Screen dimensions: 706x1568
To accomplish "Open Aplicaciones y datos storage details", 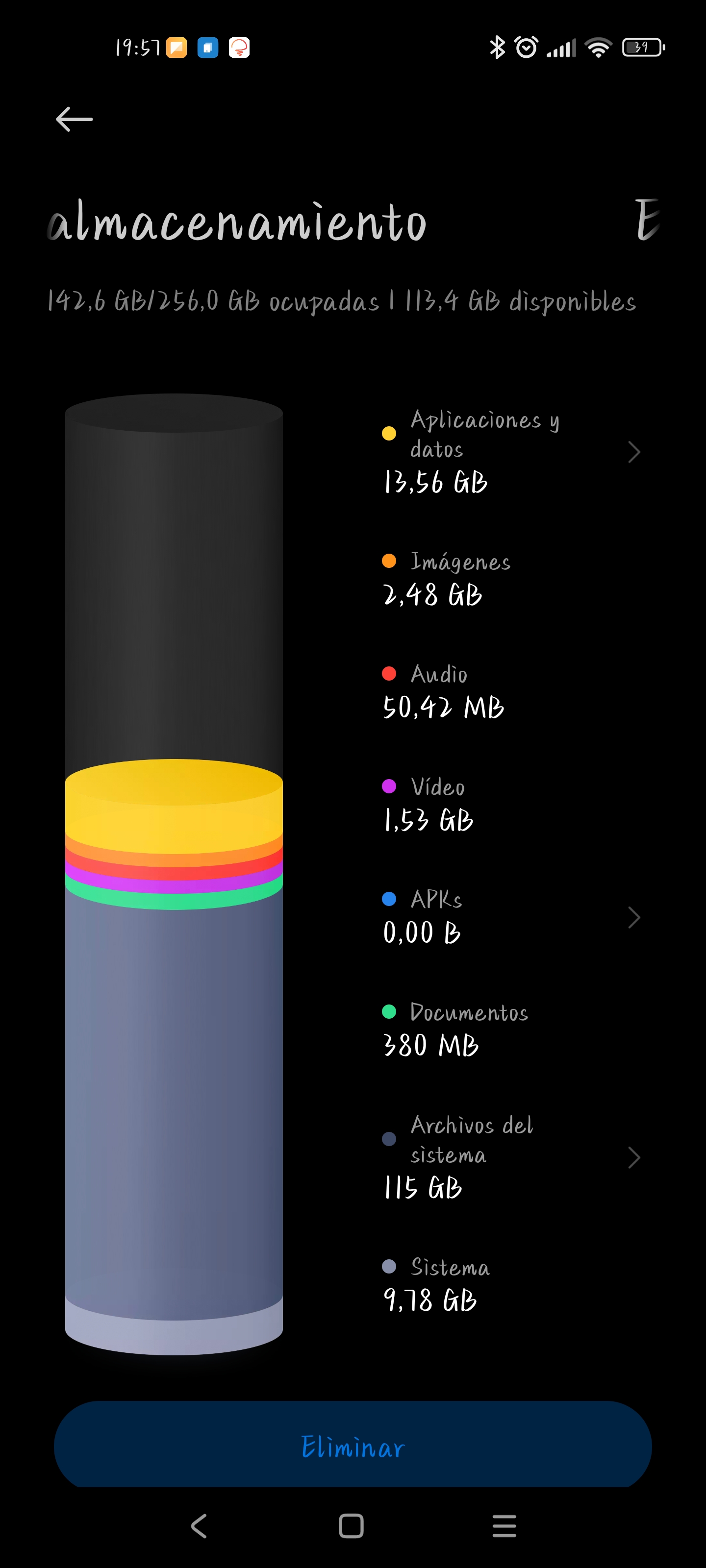I will 512,452.
